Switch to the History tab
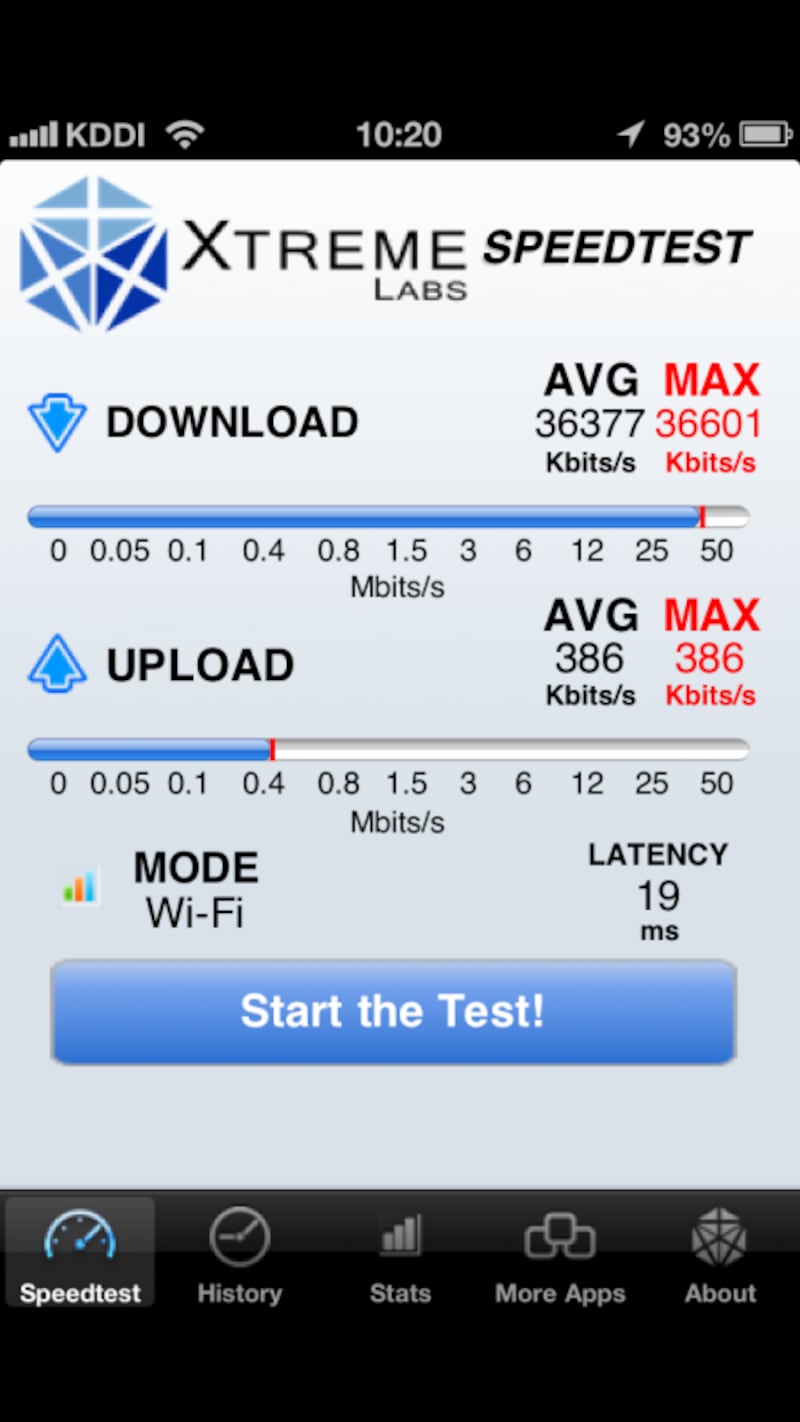Image resolution: width=800 pixels, height=1422 pixels. (240, 1254)
